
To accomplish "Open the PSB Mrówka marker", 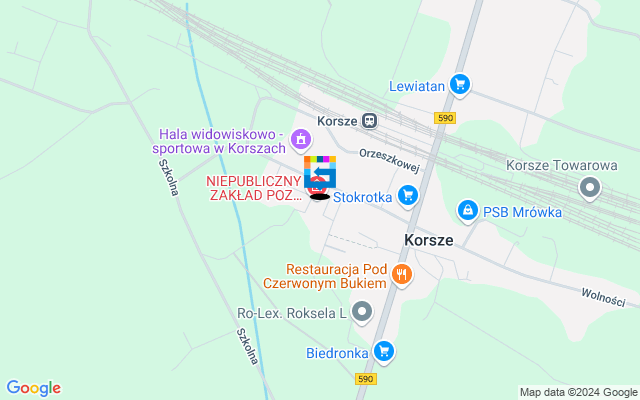I will [x=467, y=210].
